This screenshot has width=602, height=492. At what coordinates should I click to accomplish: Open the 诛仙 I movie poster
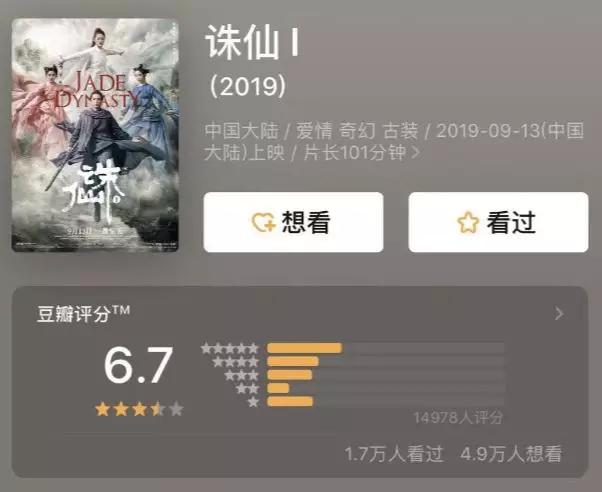95,135
